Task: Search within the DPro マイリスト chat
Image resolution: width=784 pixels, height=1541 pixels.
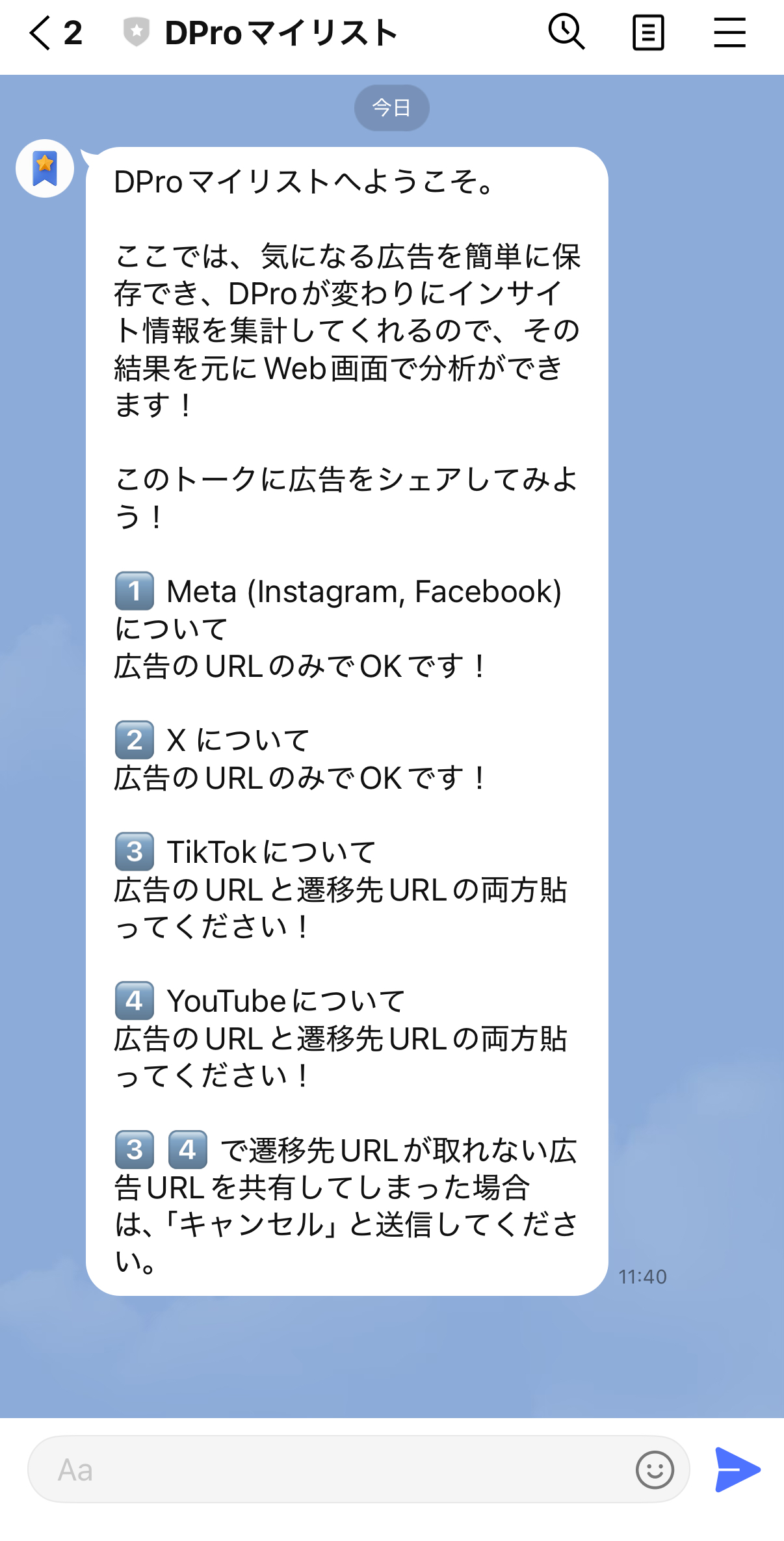Action: (x=566, y=32)
